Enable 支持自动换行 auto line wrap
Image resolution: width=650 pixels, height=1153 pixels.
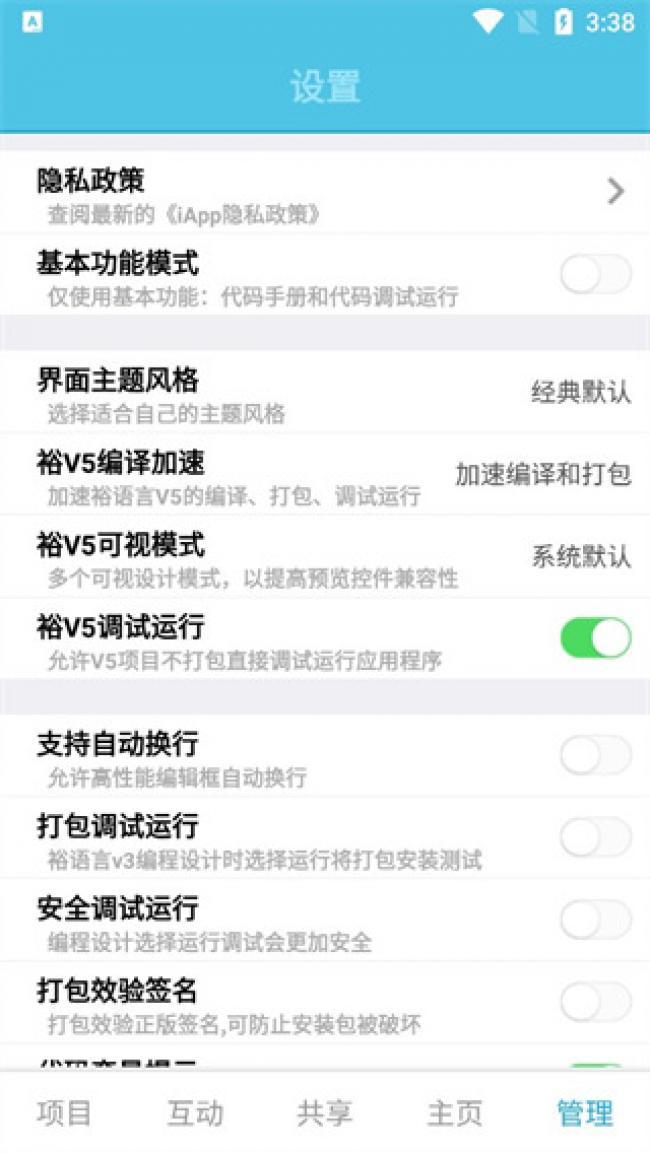pos(595,755)
